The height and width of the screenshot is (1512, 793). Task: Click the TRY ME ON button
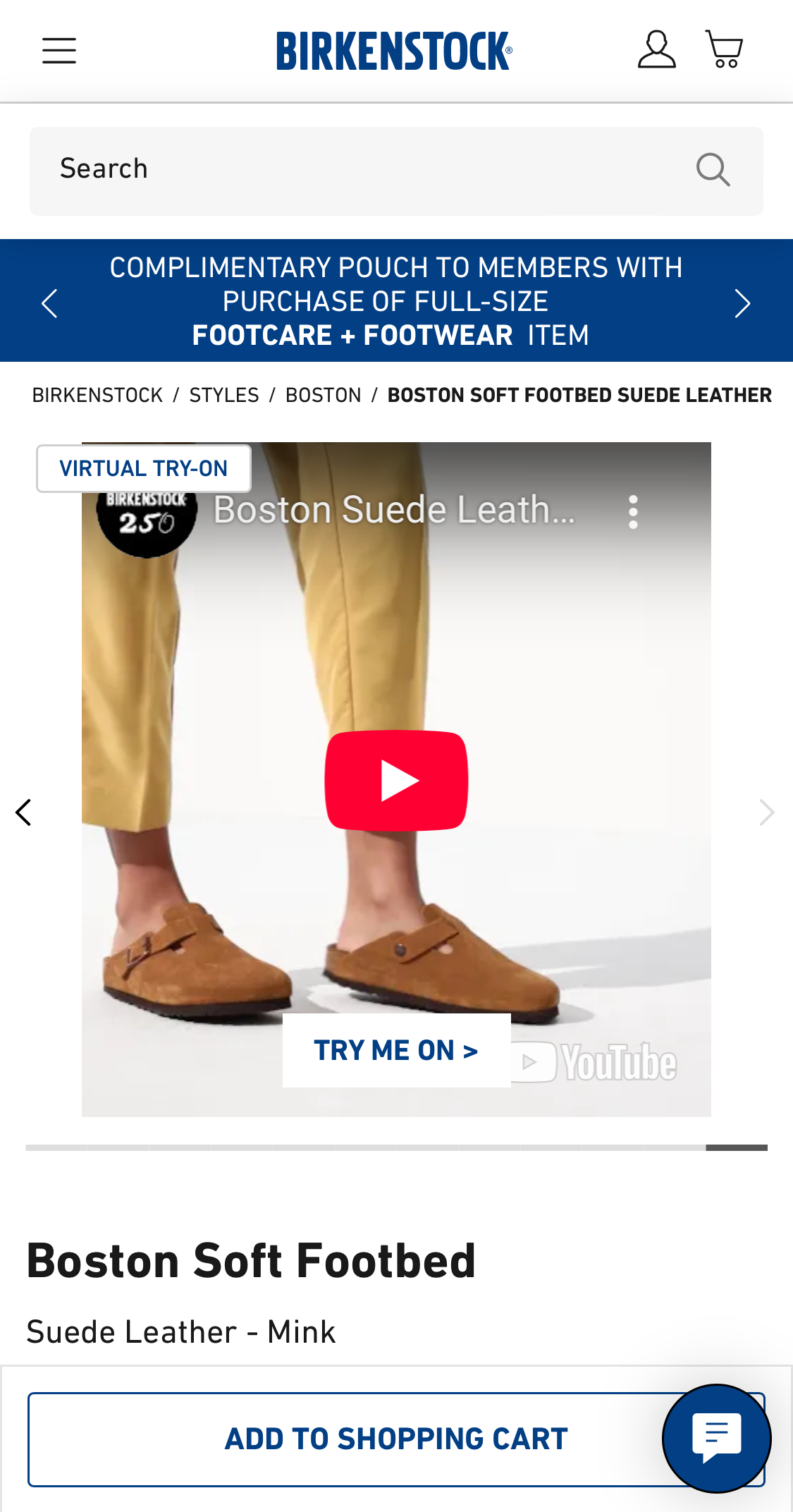(396, 1050)
